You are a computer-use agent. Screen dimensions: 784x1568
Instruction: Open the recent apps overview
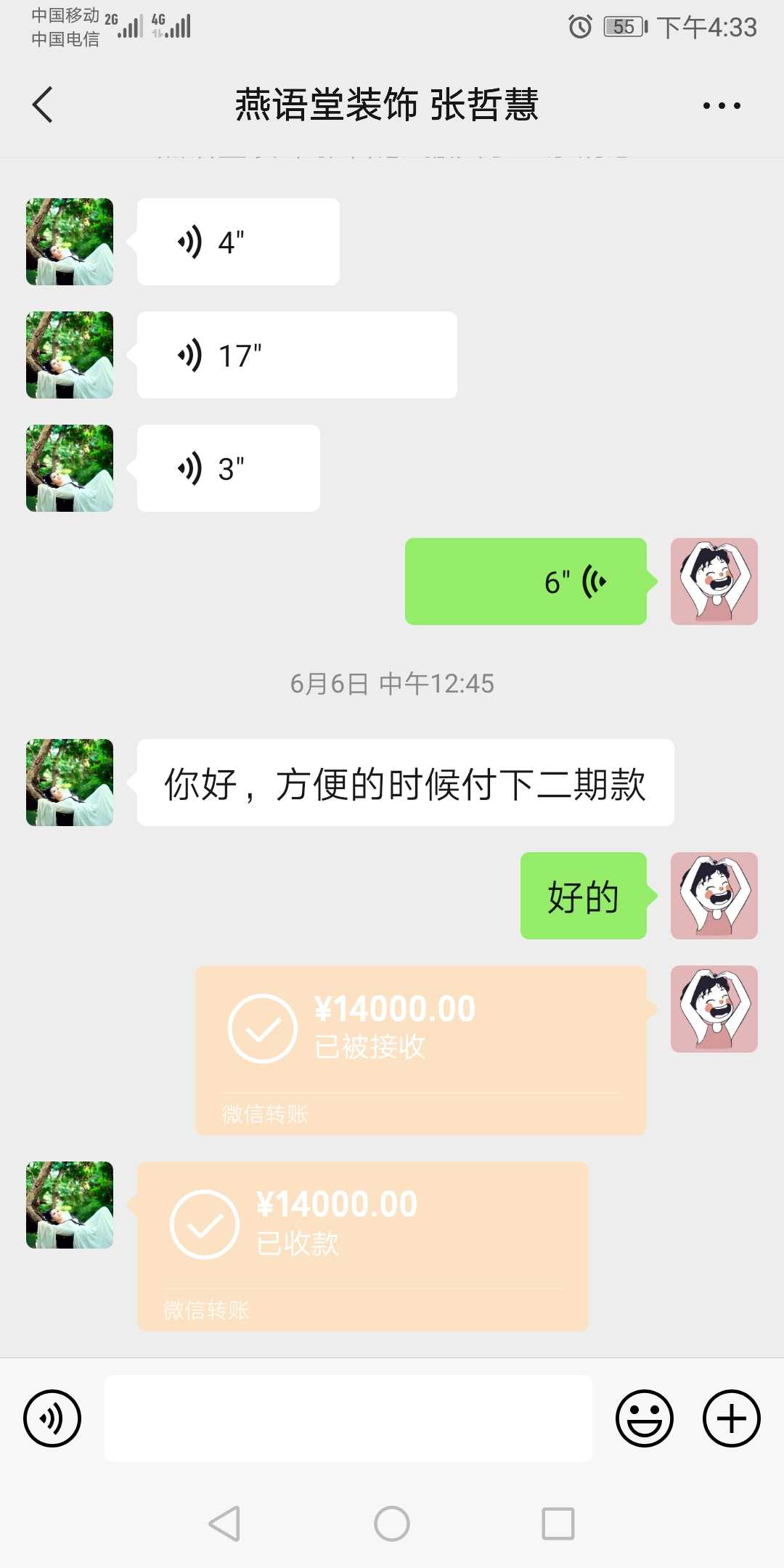(558, 1523)
